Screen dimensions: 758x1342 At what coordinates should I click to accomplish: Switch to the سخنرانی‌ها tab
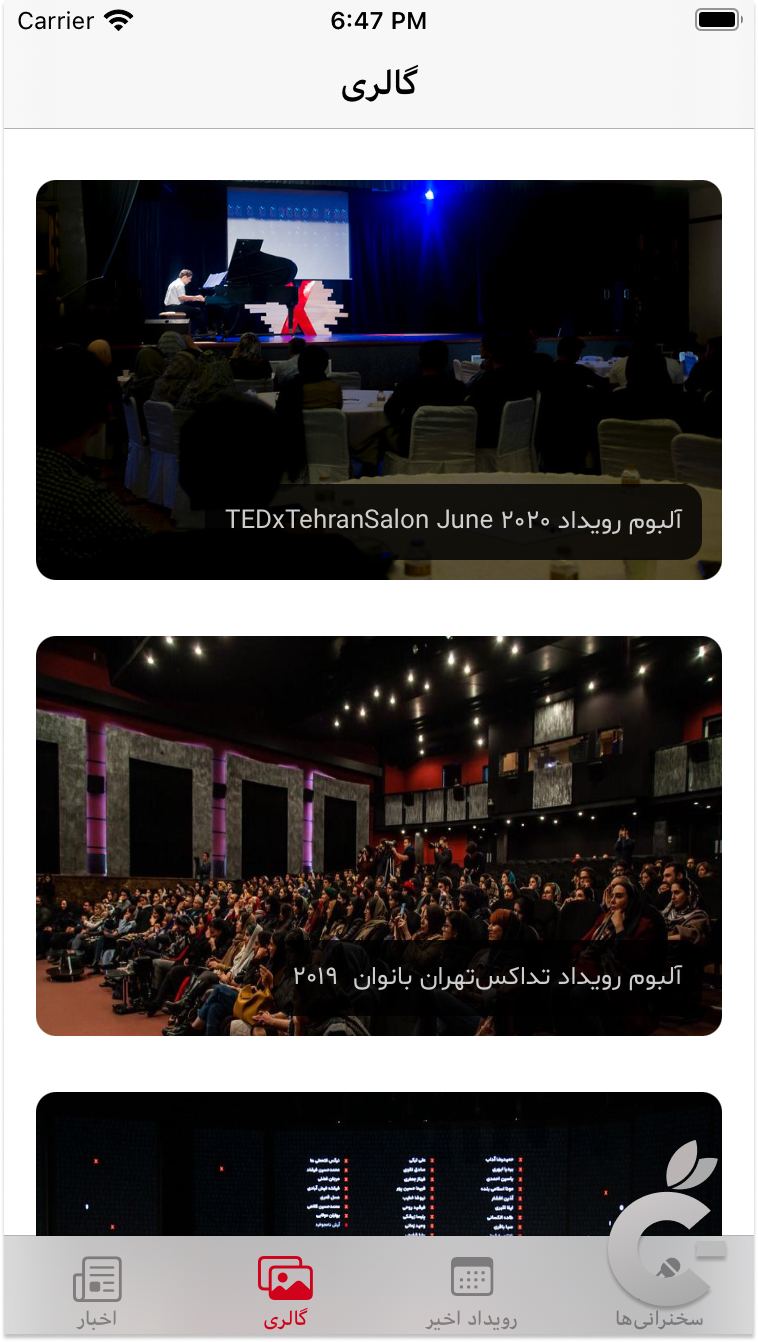coord(660,1292)
